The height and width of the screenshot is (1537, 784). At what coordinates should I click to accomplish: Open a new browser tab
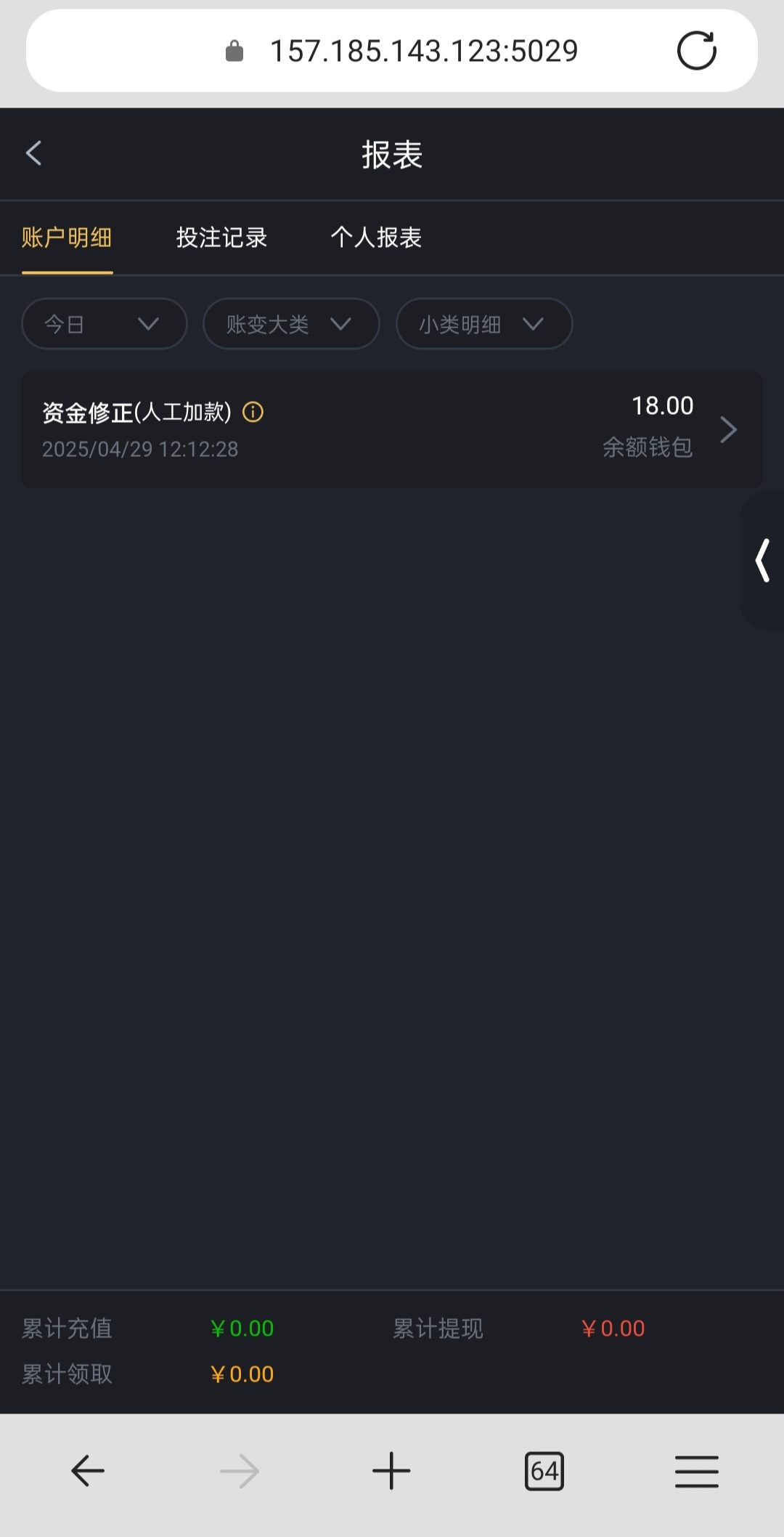pos(391,1472)
